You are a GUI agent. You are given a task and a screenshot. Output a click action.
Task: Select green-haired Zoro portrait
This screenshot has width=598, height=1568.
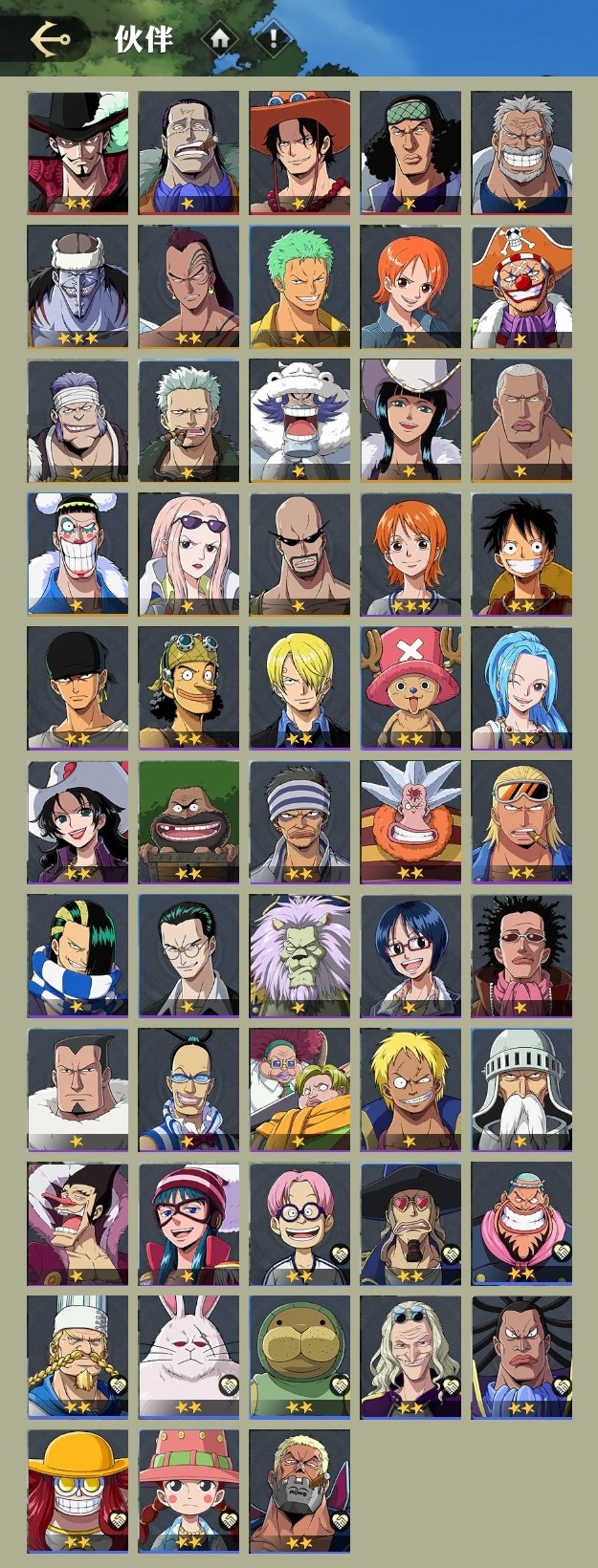(299, 286)
